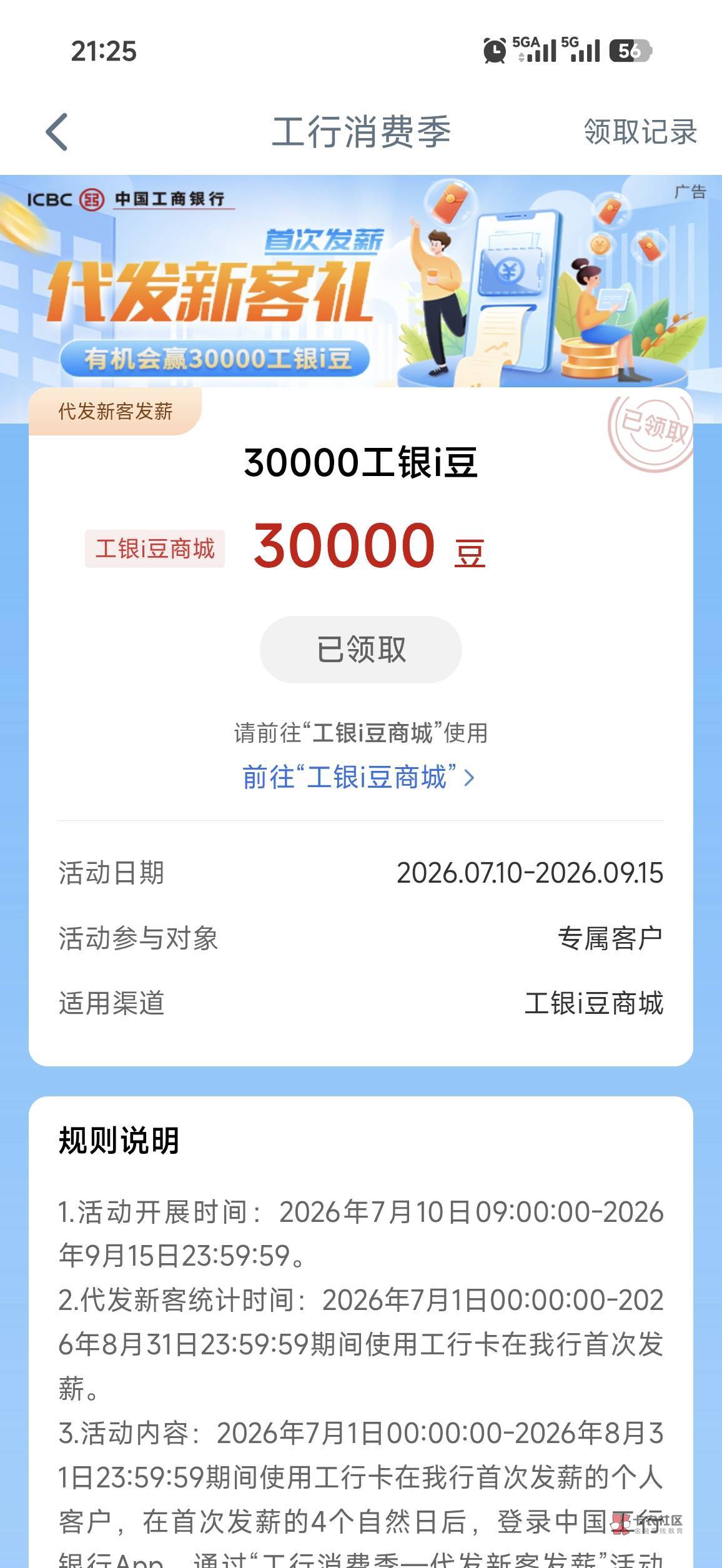The width and height of the screenshot is (722, 1568).
Task: Follow the 前往"工银i豆商城" link
Action: (x=359, y=778)
